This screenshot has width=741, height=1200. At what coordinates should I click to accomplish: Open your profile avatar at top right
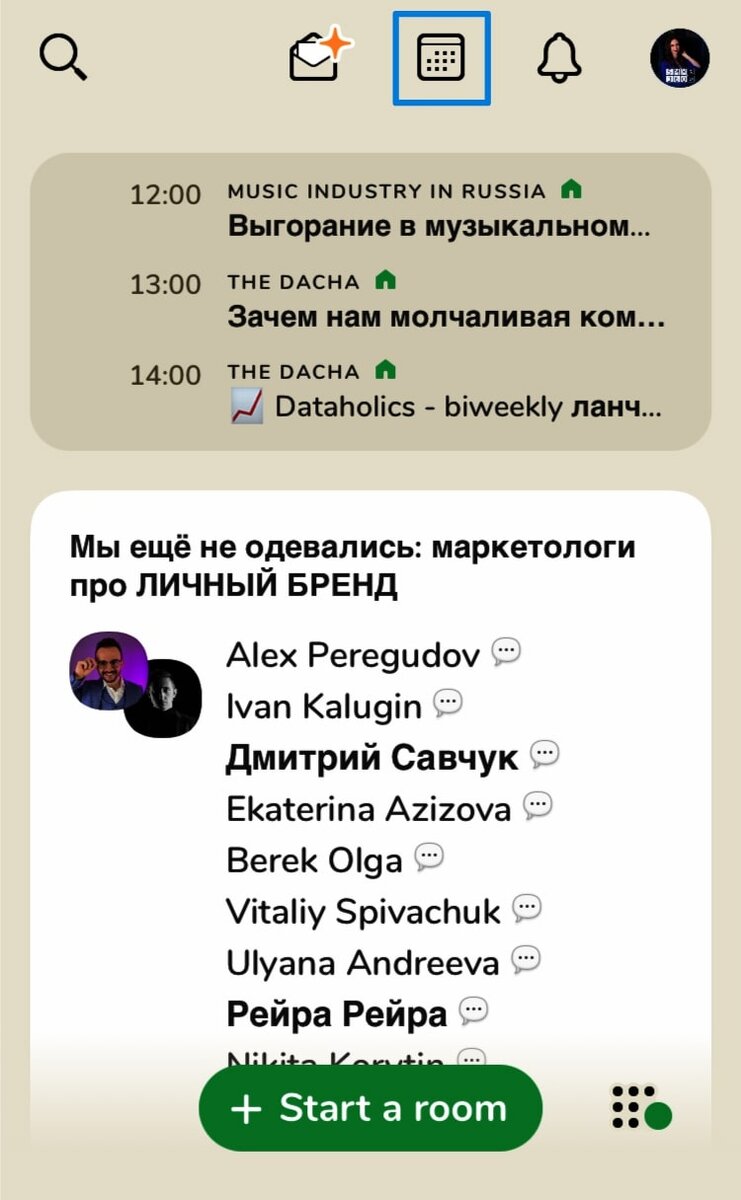pyautogui.click(x=678, y=57)
